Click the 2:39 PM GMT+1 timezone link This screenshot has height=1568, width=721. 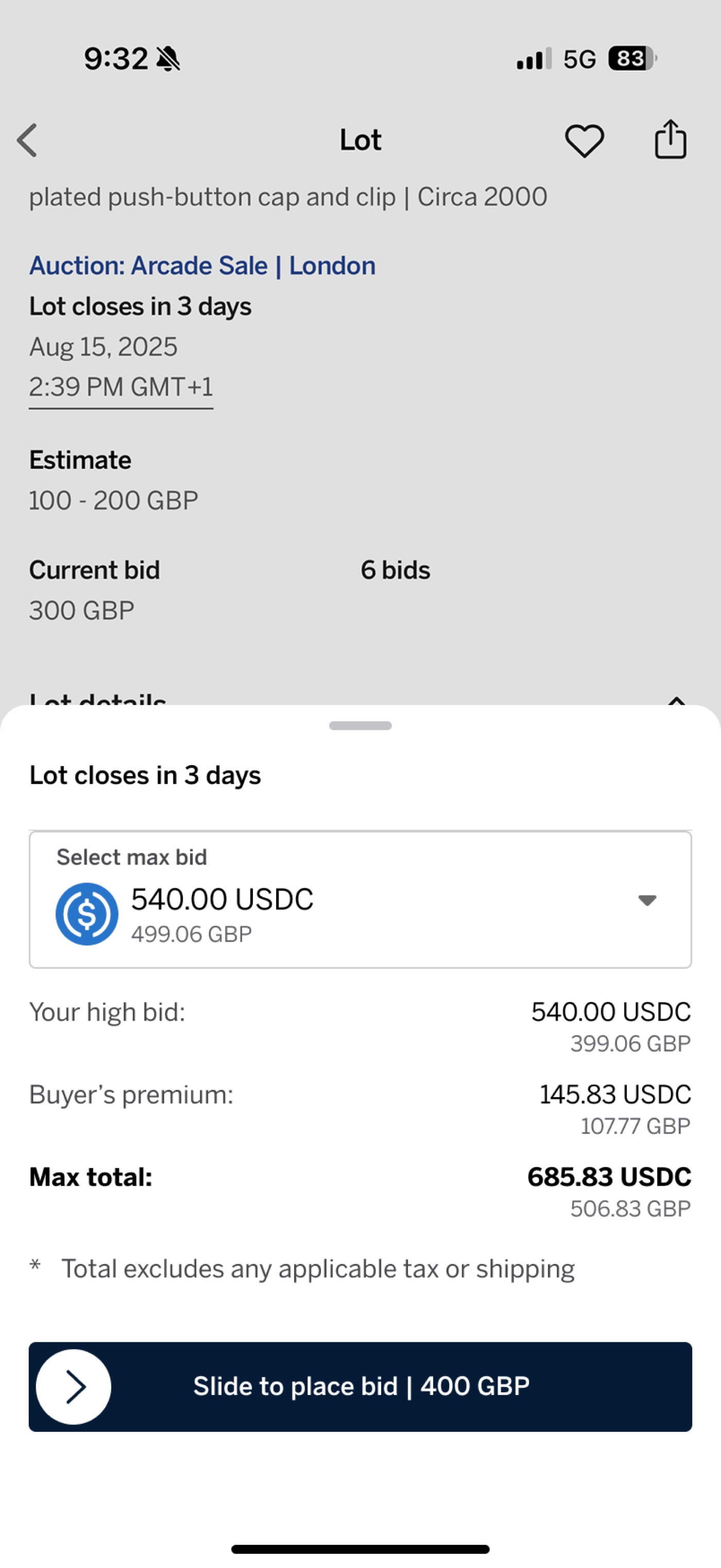click(x=121, y=387)
